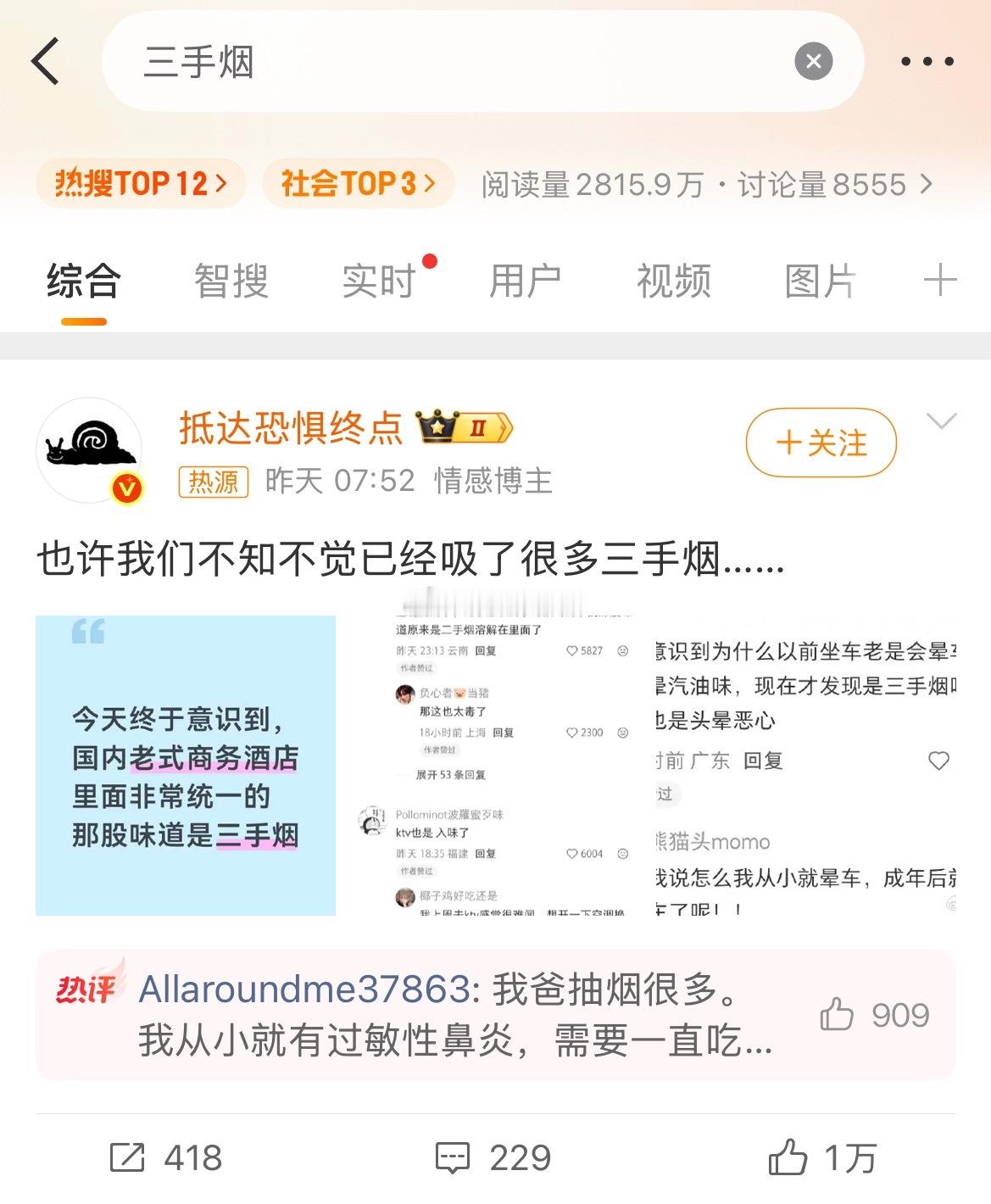Collapse the post using the down chevron
This screenshot has width=991, height=1204.
pos(939,421)
